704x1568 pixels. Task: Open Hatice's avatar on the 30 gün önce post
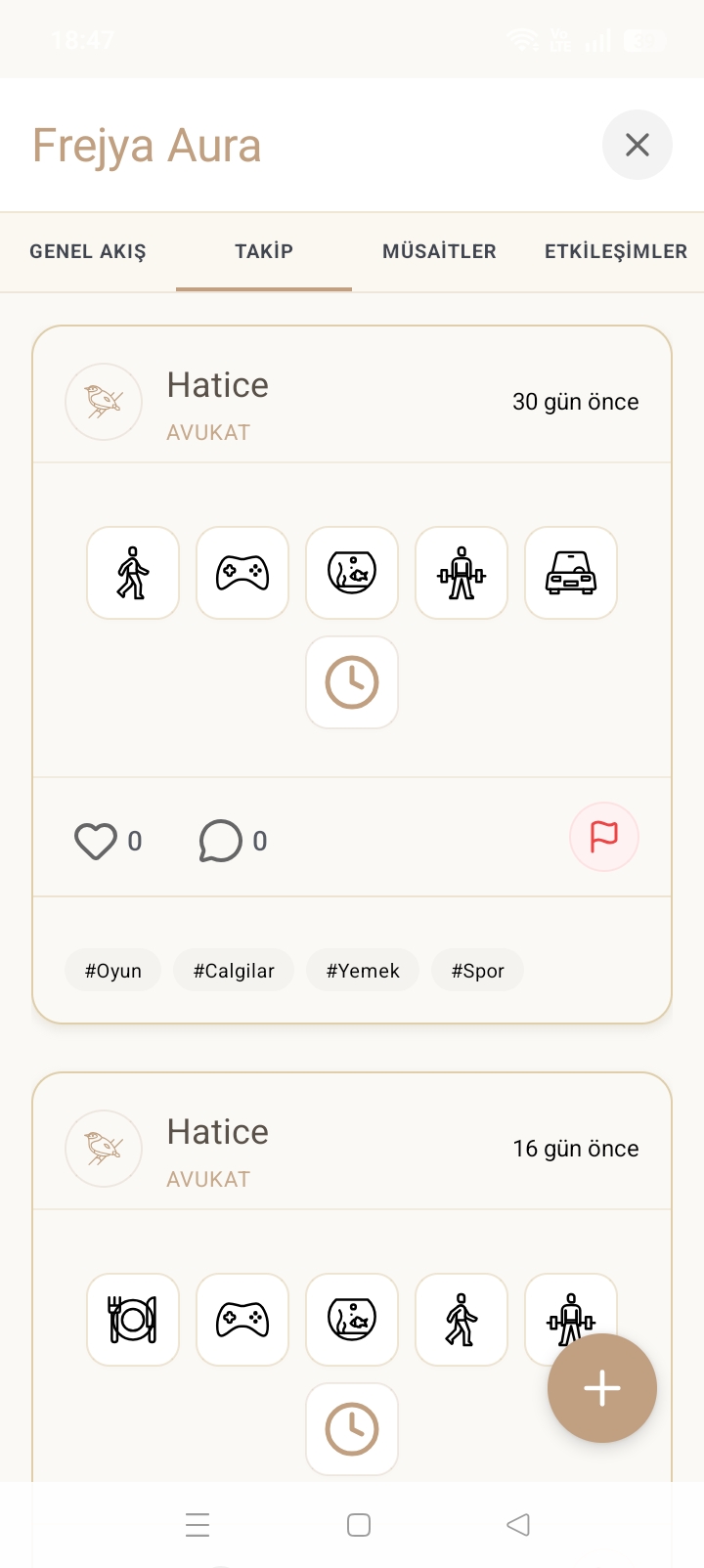(x=104, y=402)
